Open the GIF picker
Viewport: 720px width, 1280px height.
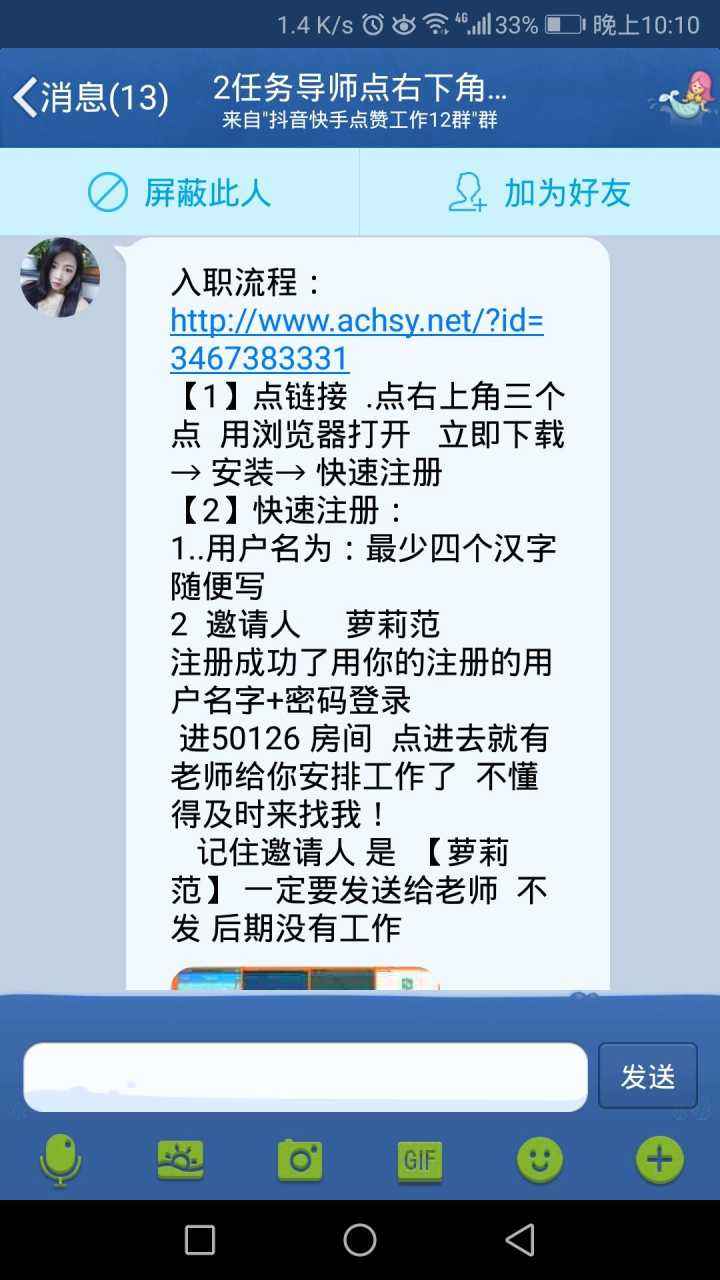tap(420, 1160)
